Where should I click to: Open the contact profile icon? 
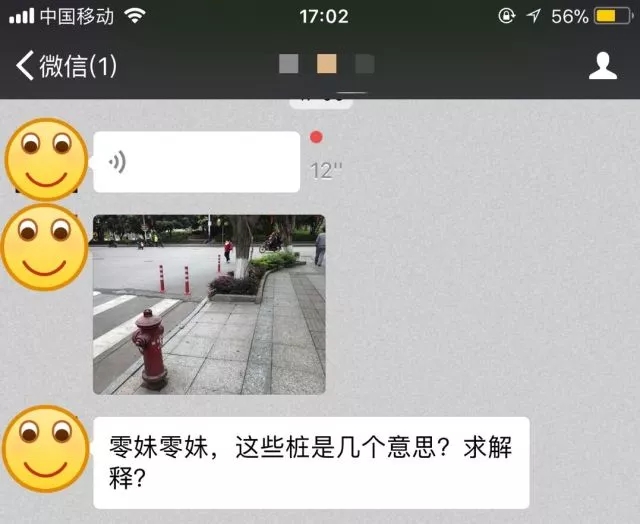click(602, 66)
